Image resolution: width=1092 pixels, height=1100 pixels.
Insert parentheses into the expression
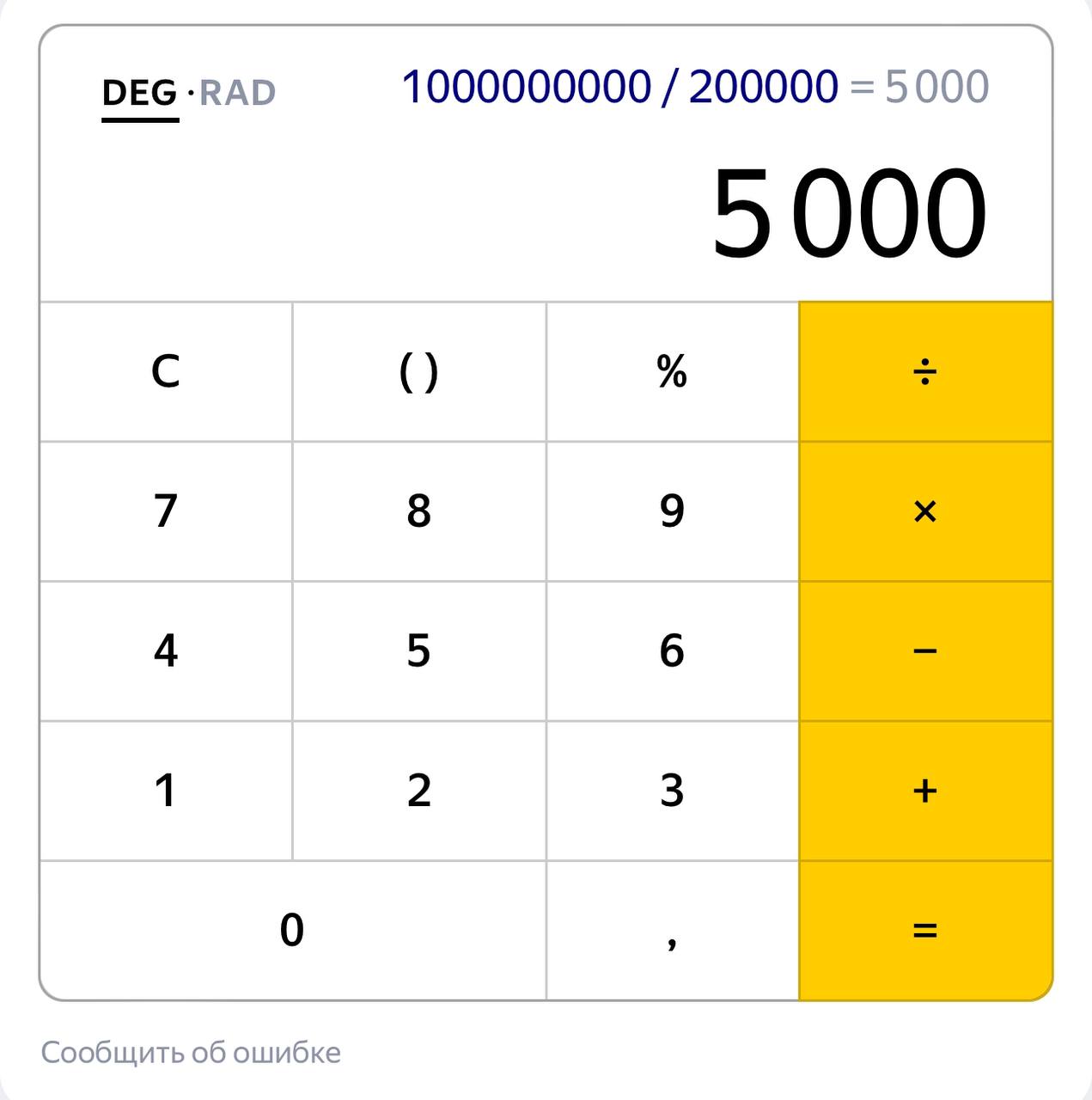pyautogui.click(x=419, y=372)
